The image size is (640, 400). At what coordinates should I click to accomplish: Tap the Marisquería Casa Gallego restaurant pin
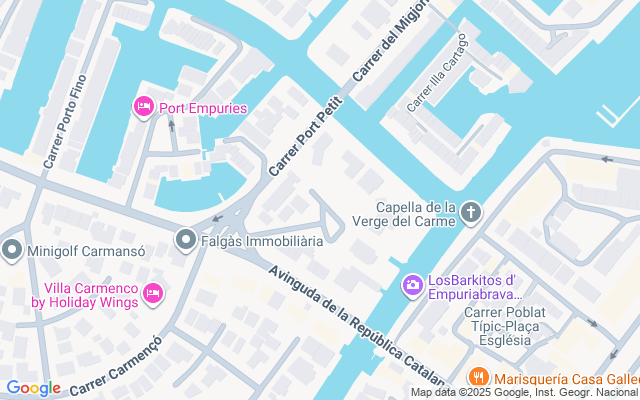(x=480, y=378)
